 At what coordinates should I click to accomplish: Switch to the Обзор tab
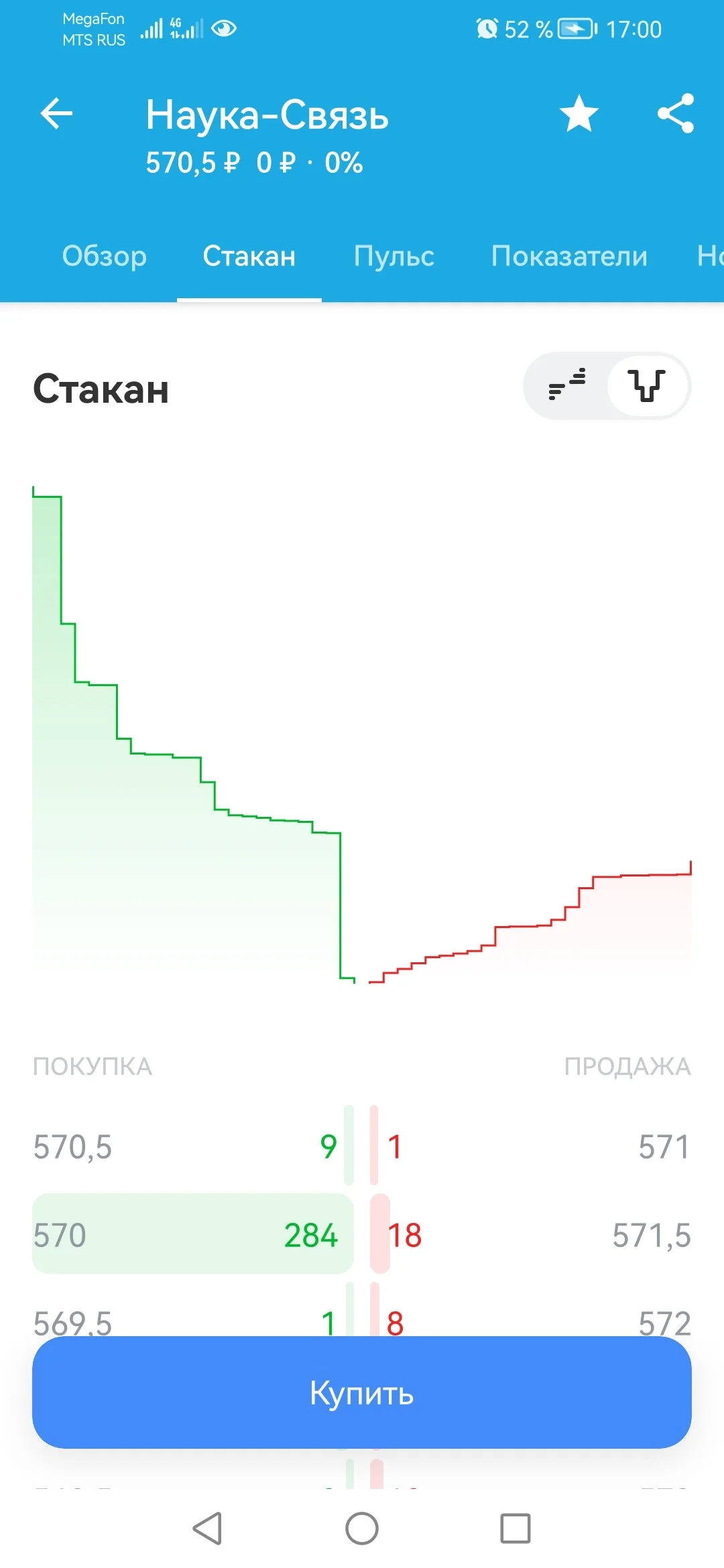[x=105, y=256]
